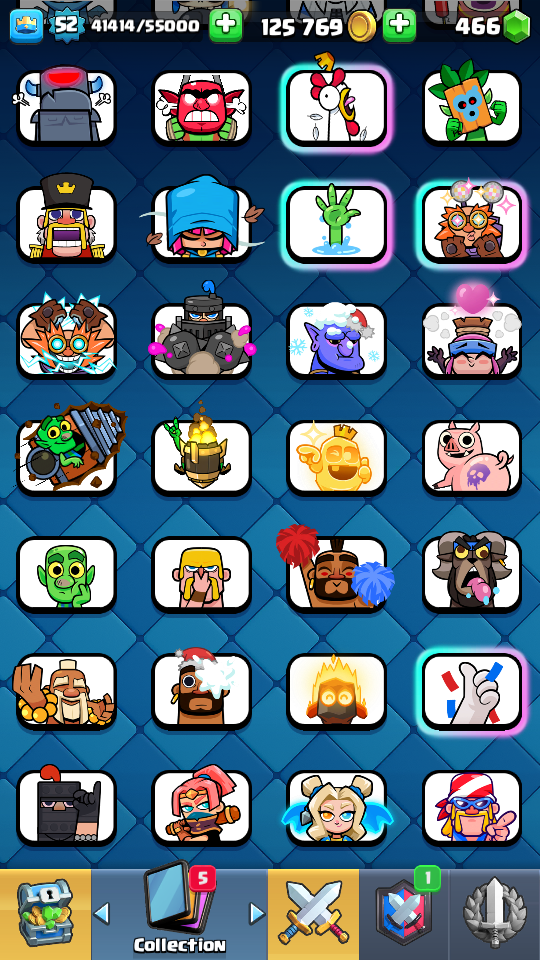Choose the thumbs up confetti emote

(x=472, y=691)
